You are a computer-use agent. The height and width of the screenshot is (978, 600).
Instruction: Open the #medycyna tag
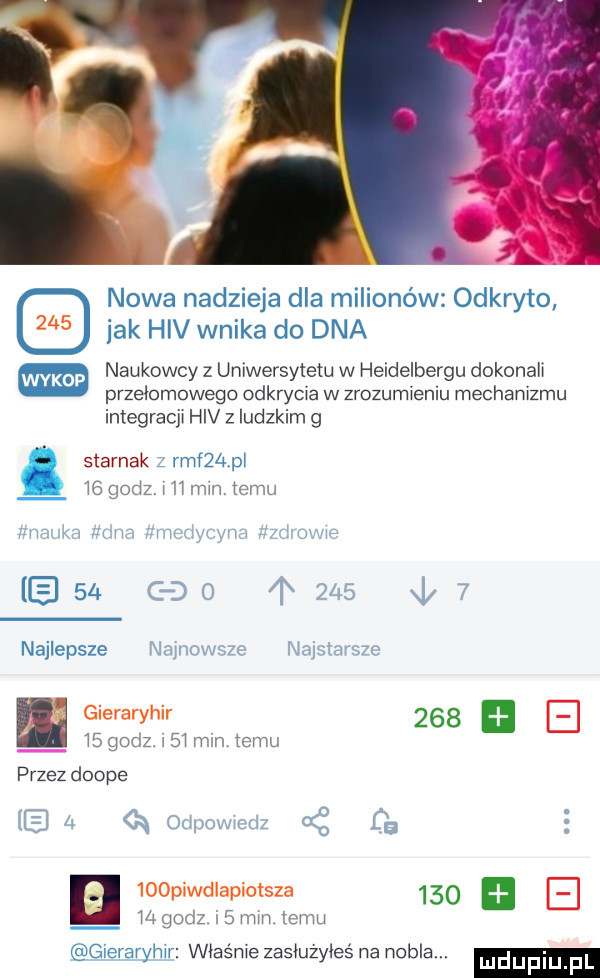[x=195, y=532]
